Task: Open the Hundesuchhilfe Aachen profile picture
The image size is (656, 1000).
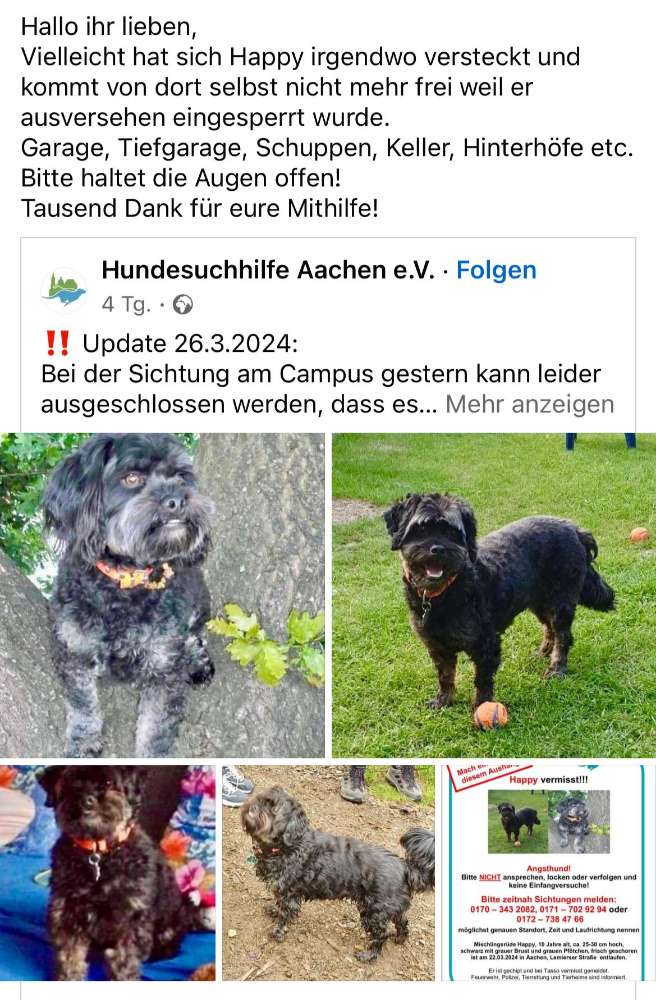Action: point(64,288)
